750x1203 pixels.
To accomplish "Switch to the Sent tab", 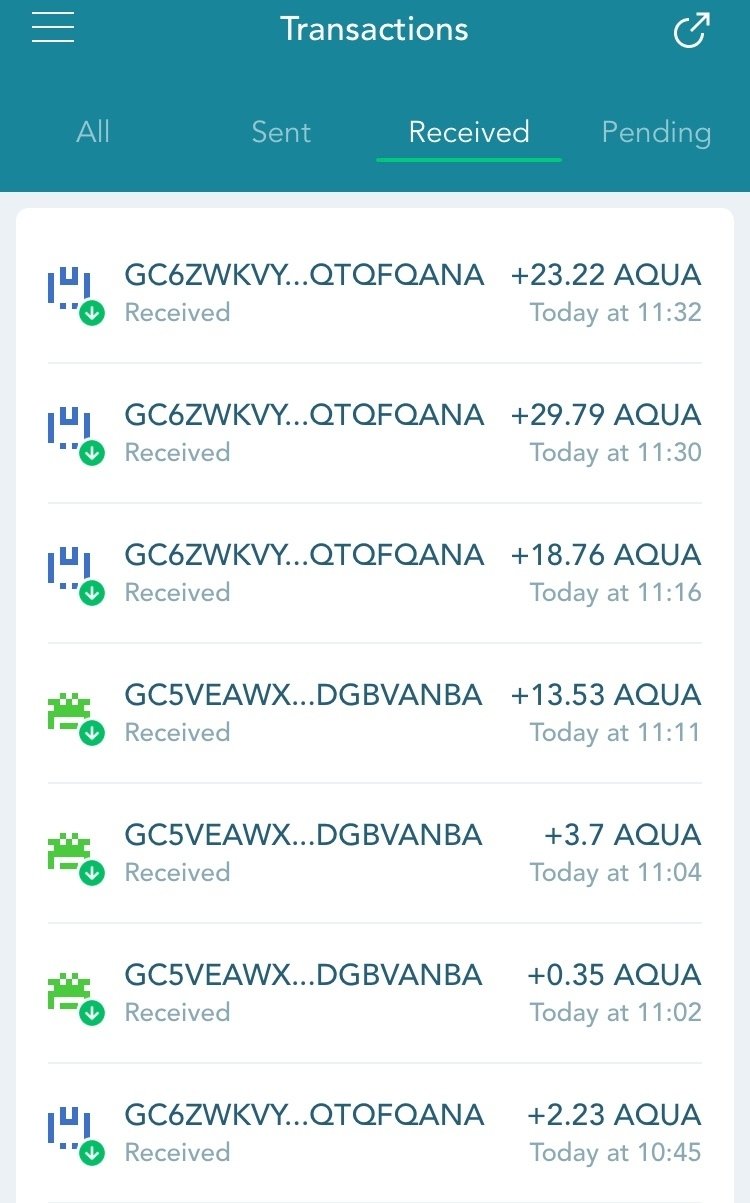I will coord(281,132).
